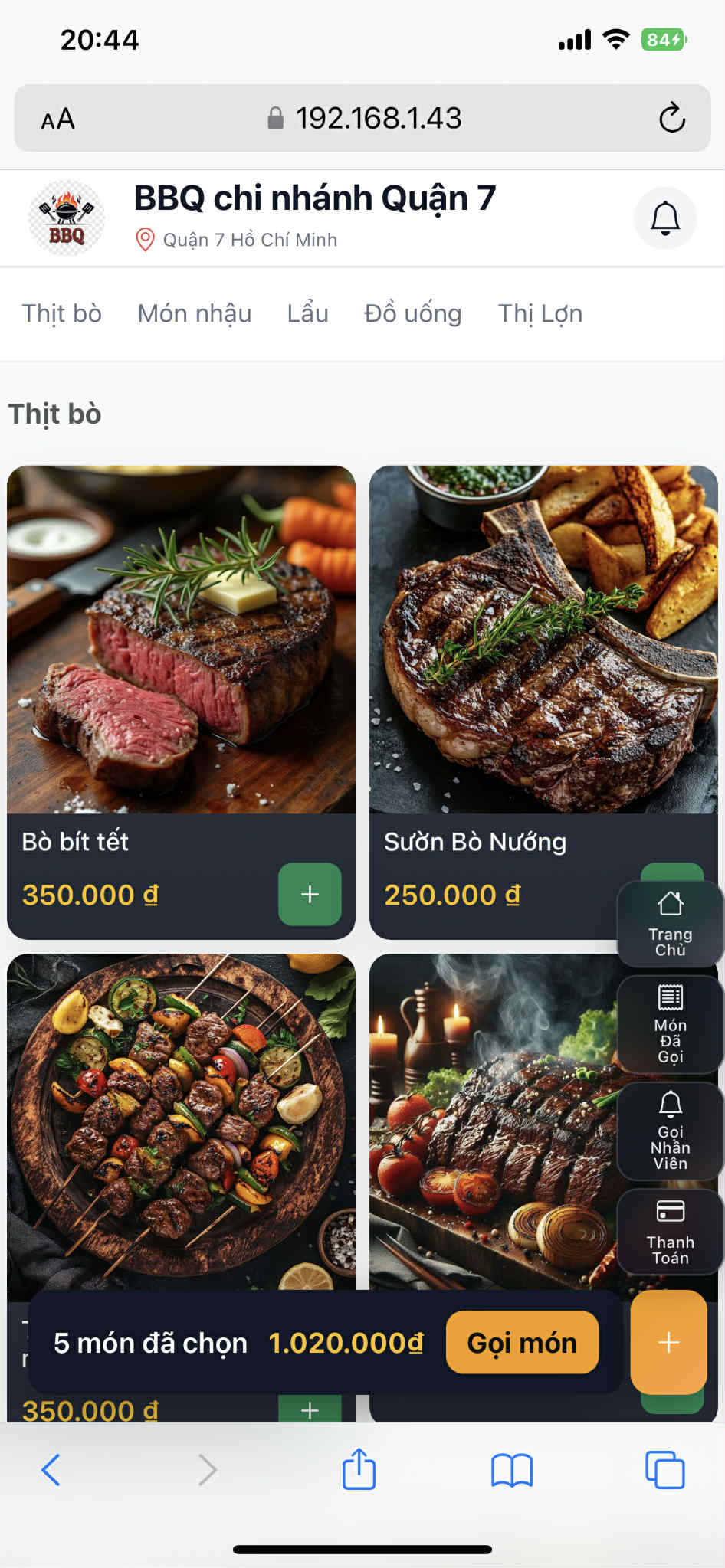Select the Món nhậu category
Viewport: 725px width, 1568px height.
tap(195, 314)
